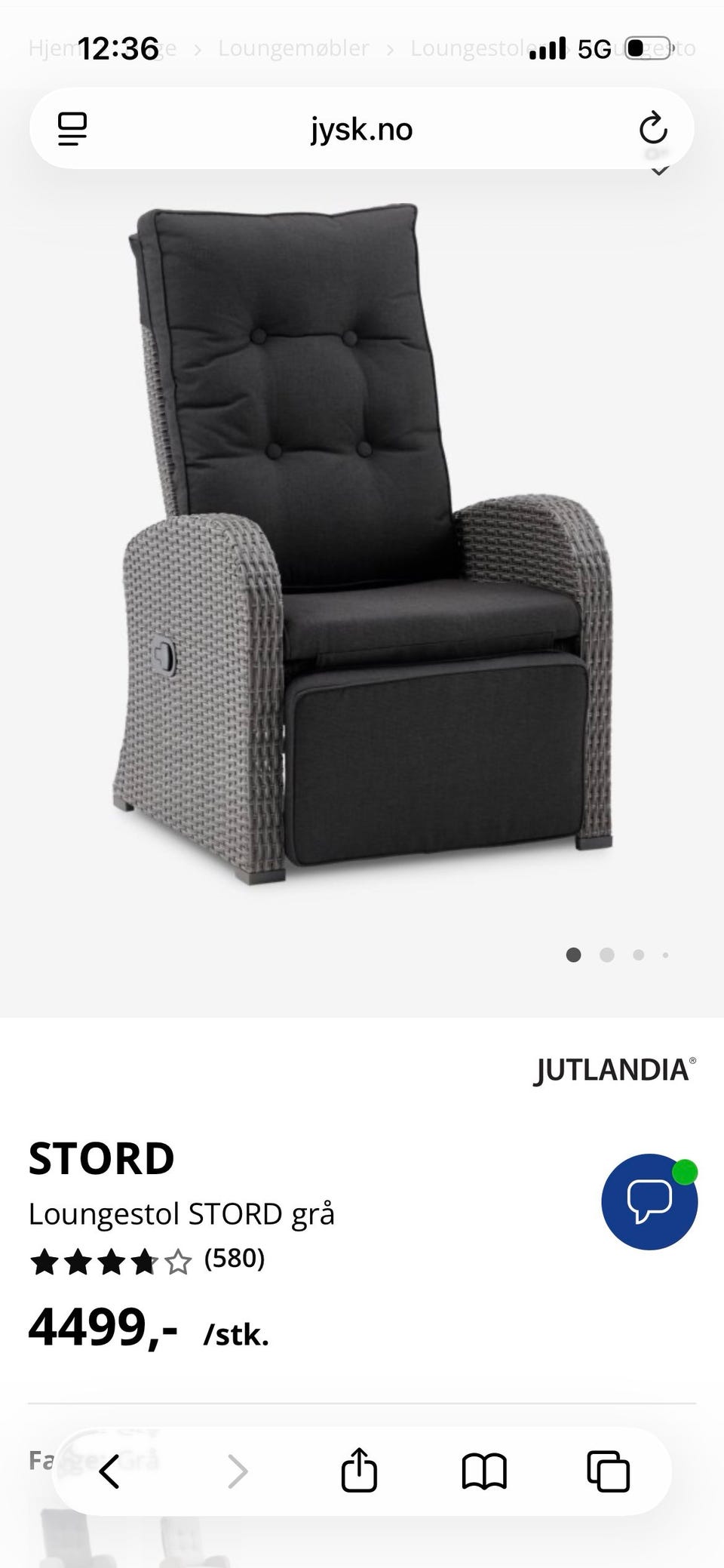Go back to the previous page

tap(110, 1471)
